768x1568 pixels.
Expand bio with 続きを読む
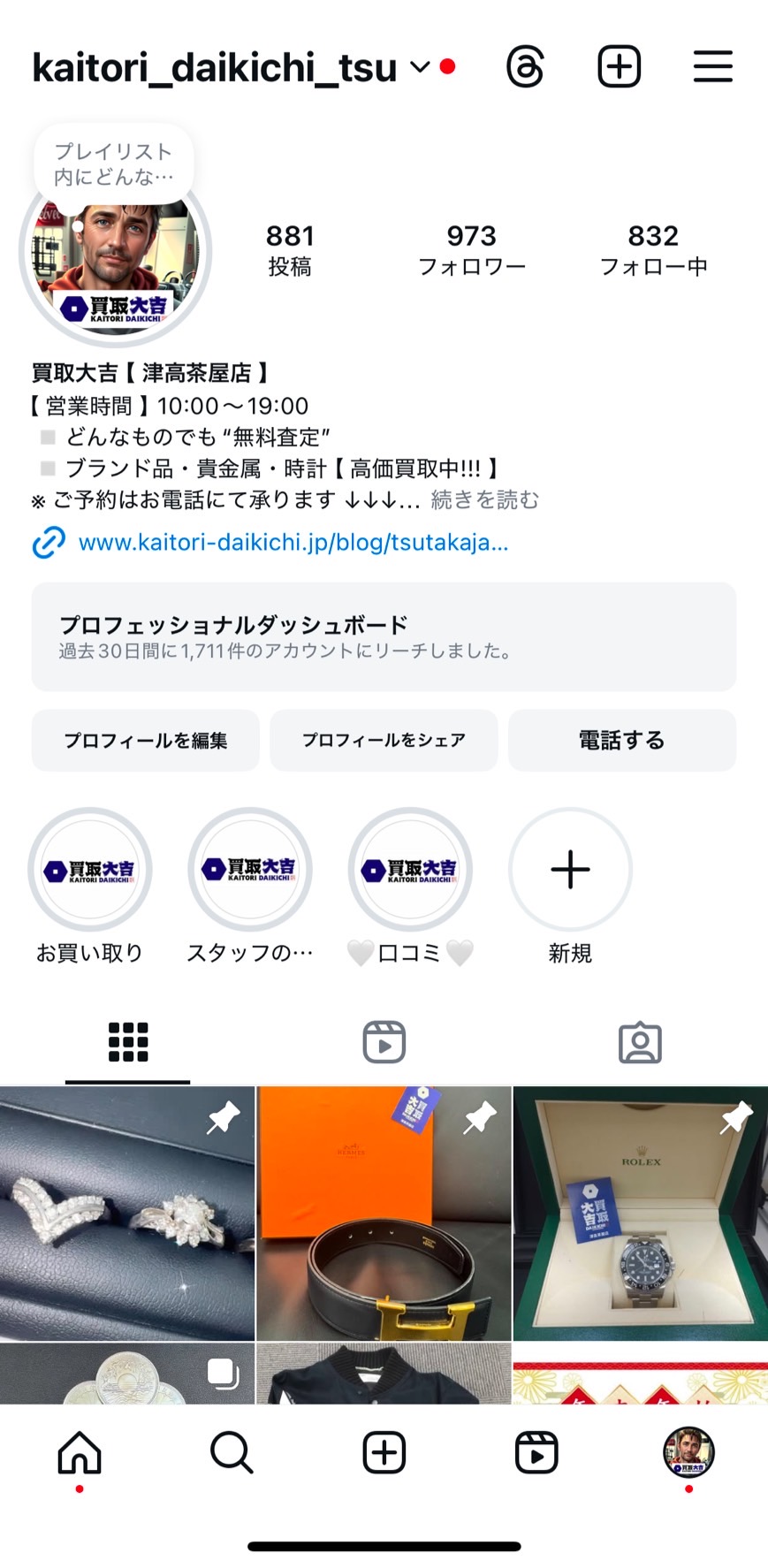click(x=484, y=500)
